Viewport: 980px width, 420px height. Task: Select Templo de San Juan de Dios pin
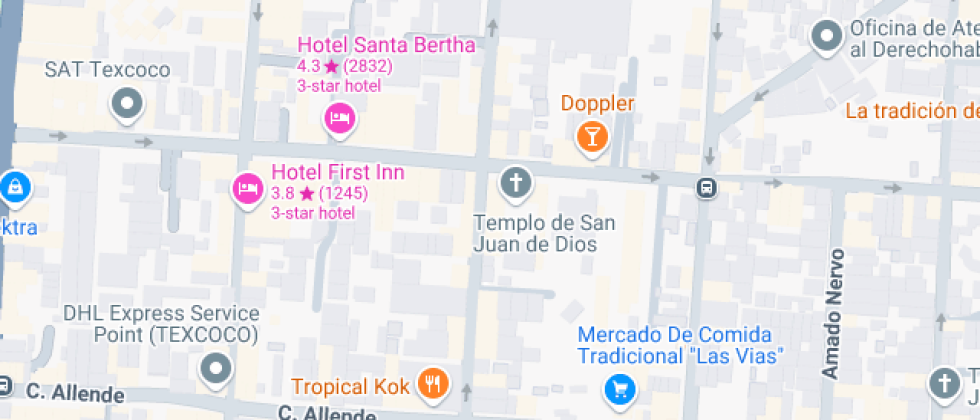(516, 183)
